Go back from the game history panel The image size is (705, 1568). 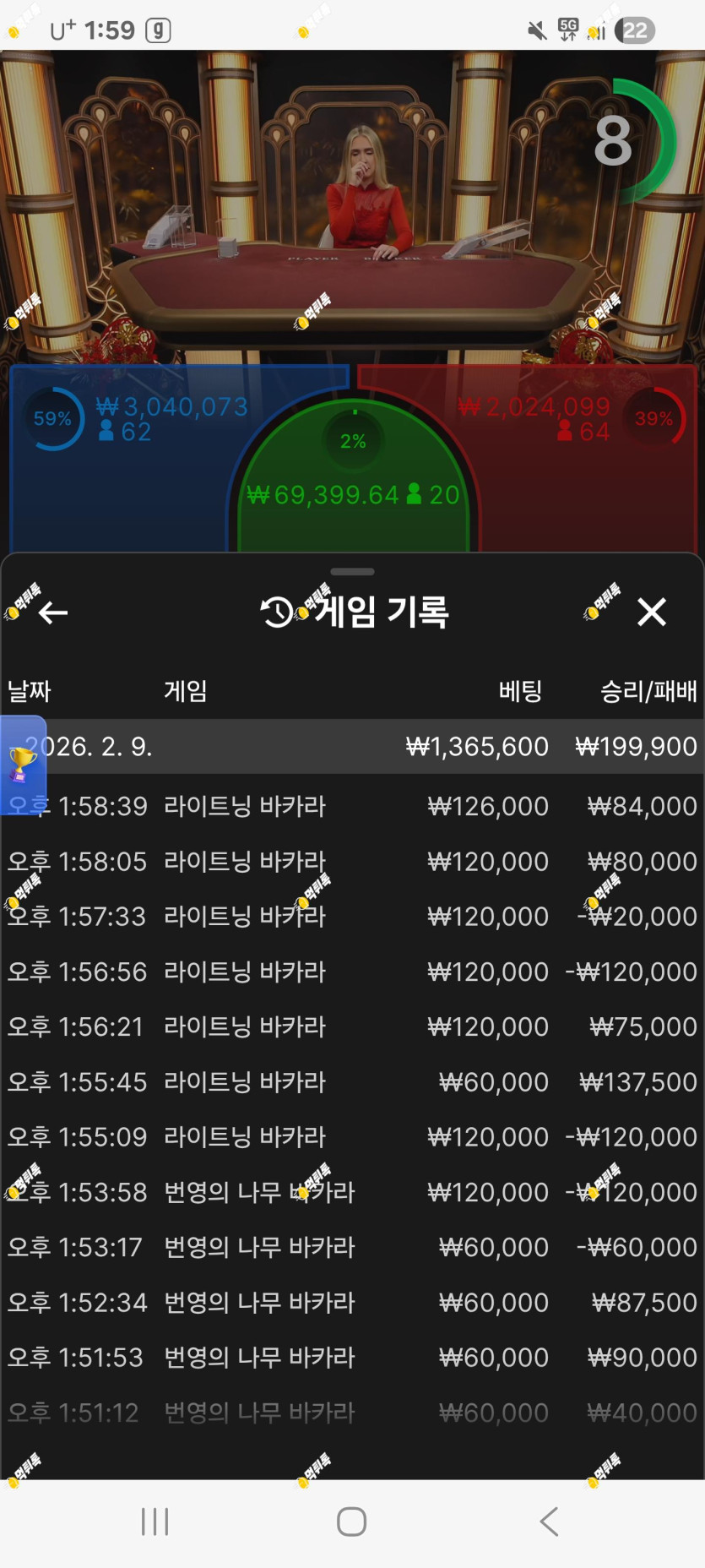point(53,612)
